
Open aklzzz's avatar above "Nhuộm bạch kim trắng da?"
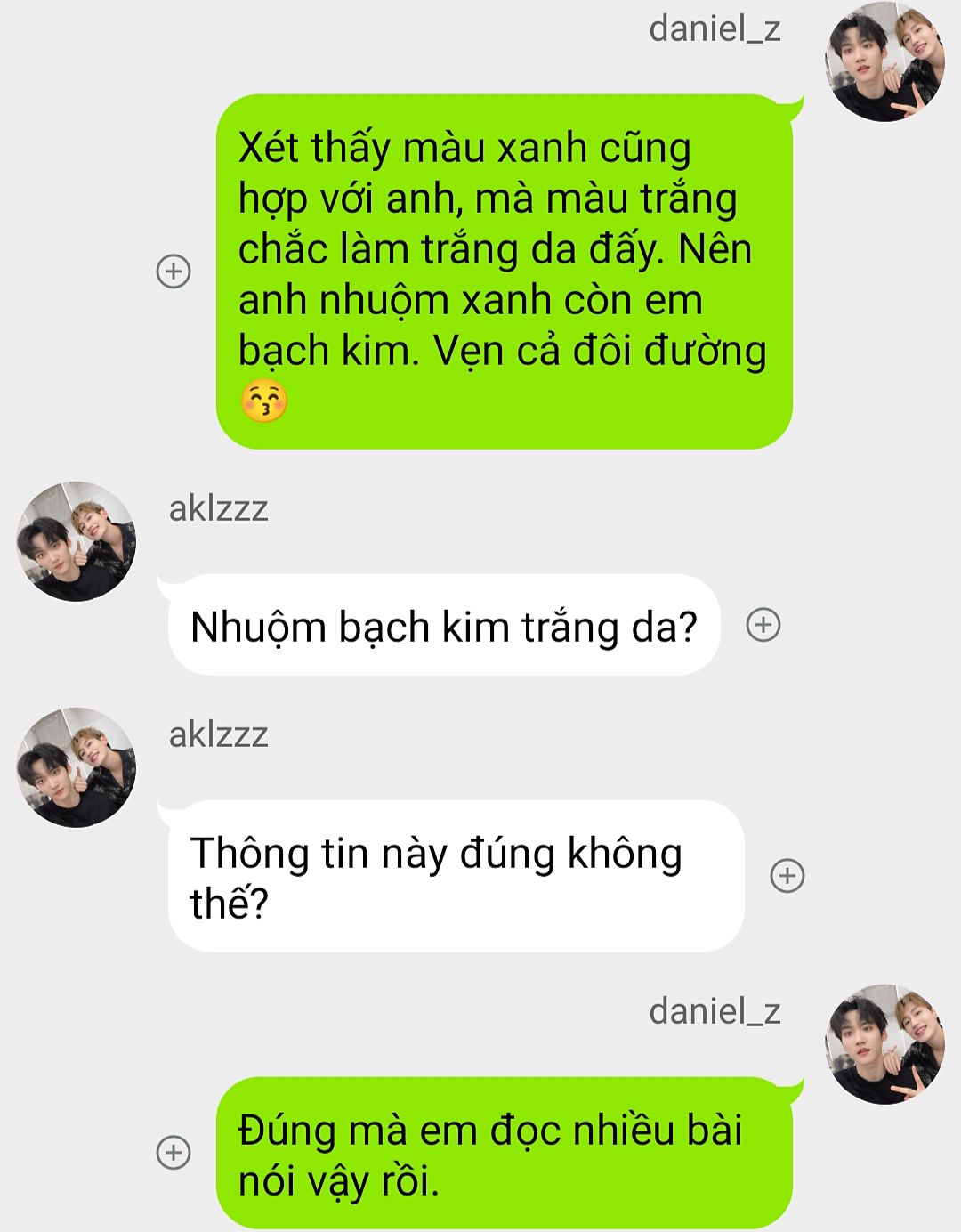click(x=77, y=541)
